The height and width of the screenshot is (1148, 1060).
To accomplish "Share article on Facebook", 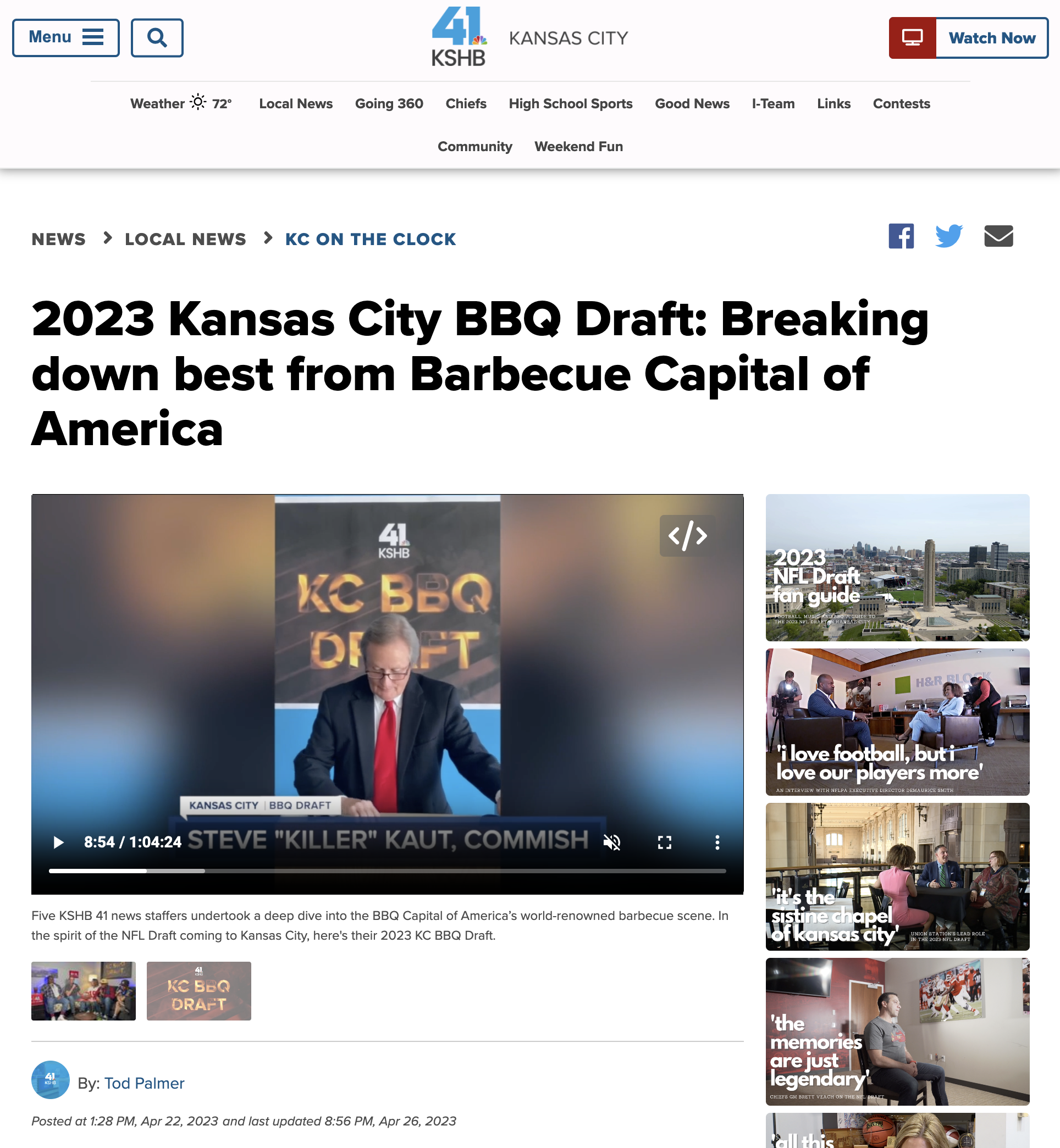I will coord(901,236).
